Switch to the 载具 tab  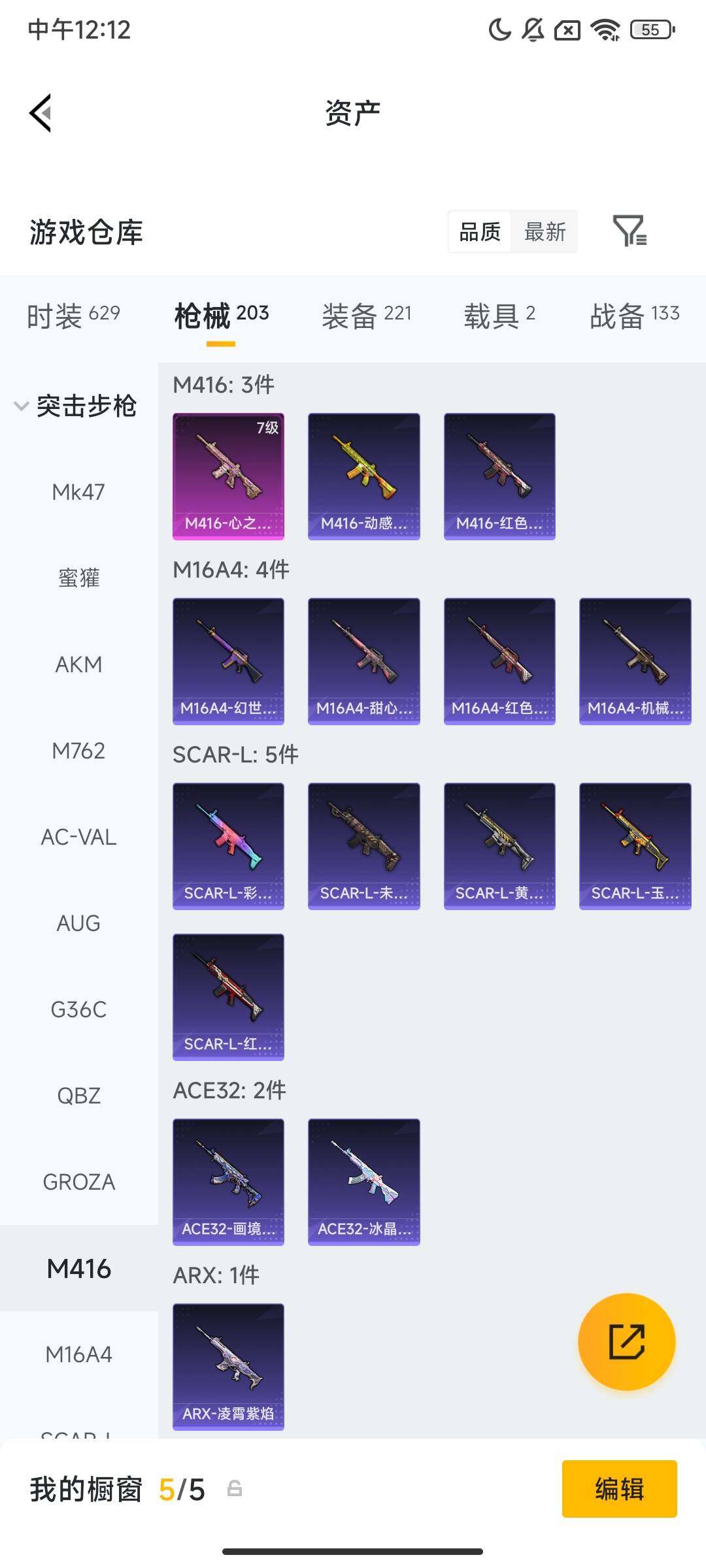pyautogui.click(x=500, y=314)
